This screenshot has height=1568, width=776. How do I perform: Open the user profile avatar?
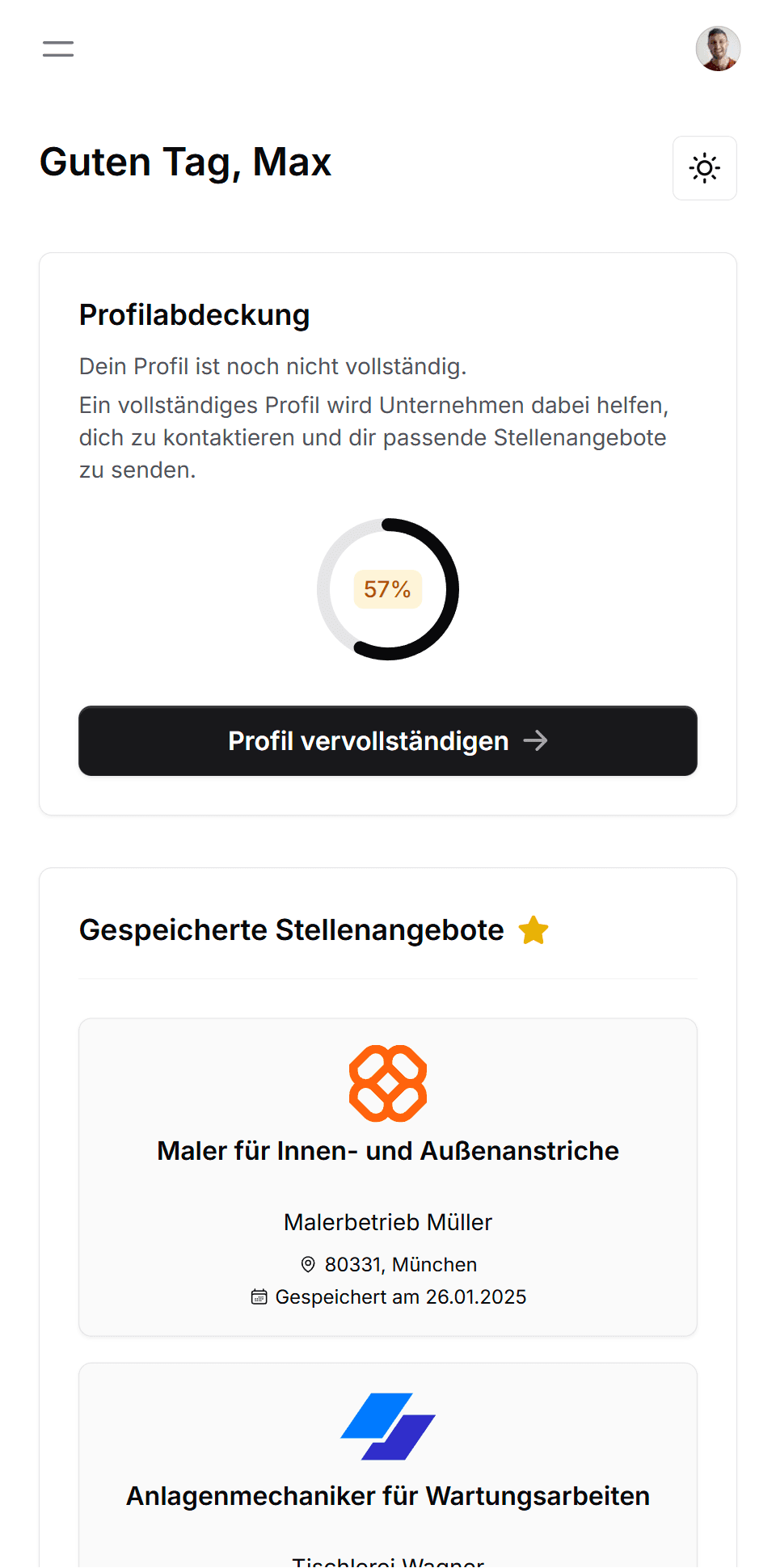pos(718,48)
